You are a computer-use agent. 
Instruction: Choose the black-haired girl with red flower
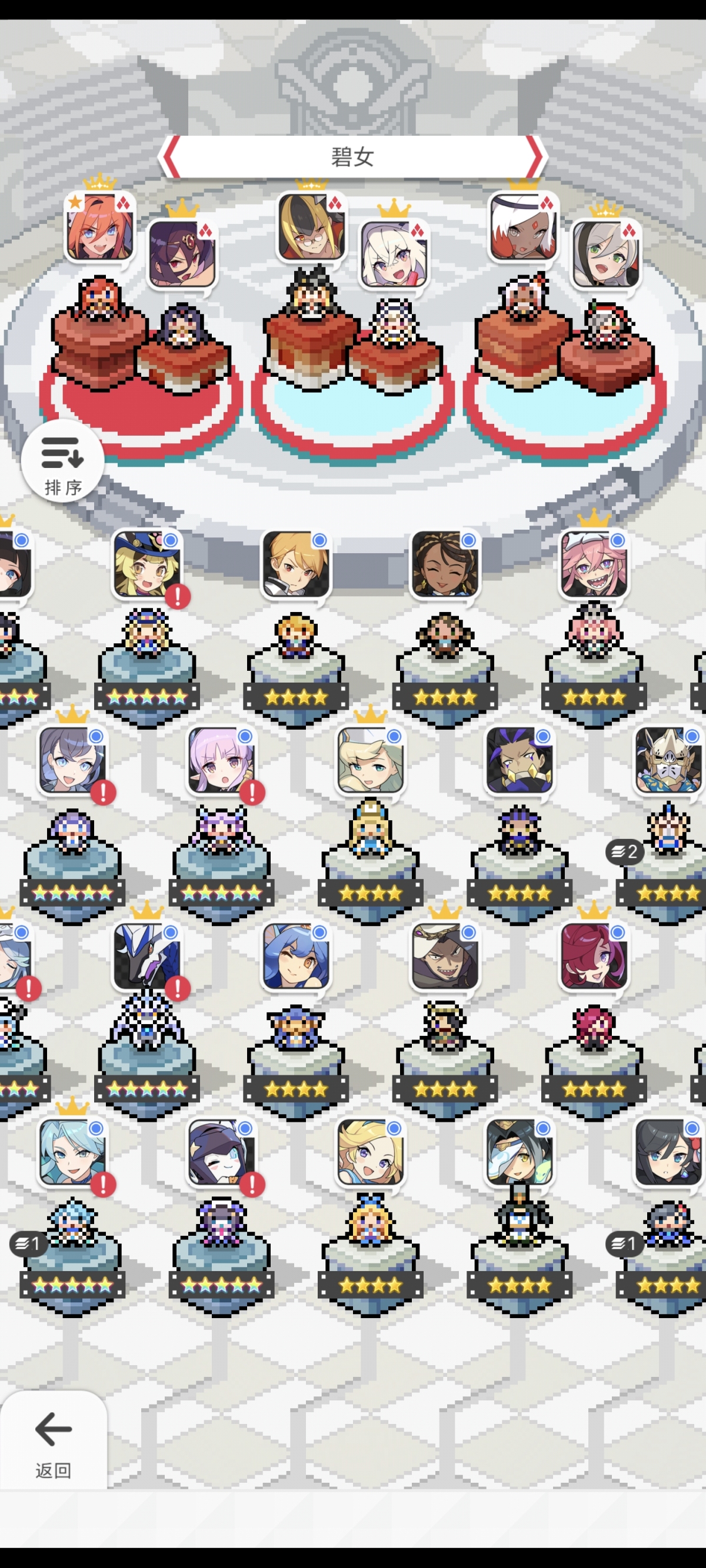[668, 1152]
